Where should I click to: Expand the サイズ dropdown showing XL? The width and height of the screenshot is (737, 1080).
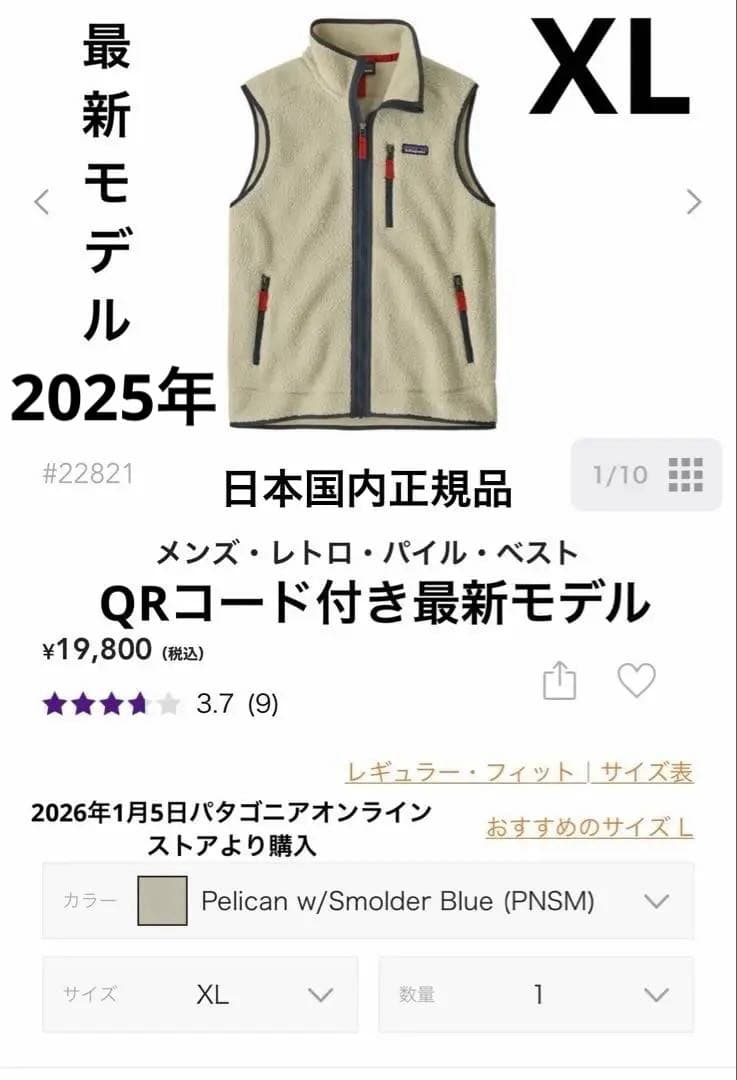318,994
